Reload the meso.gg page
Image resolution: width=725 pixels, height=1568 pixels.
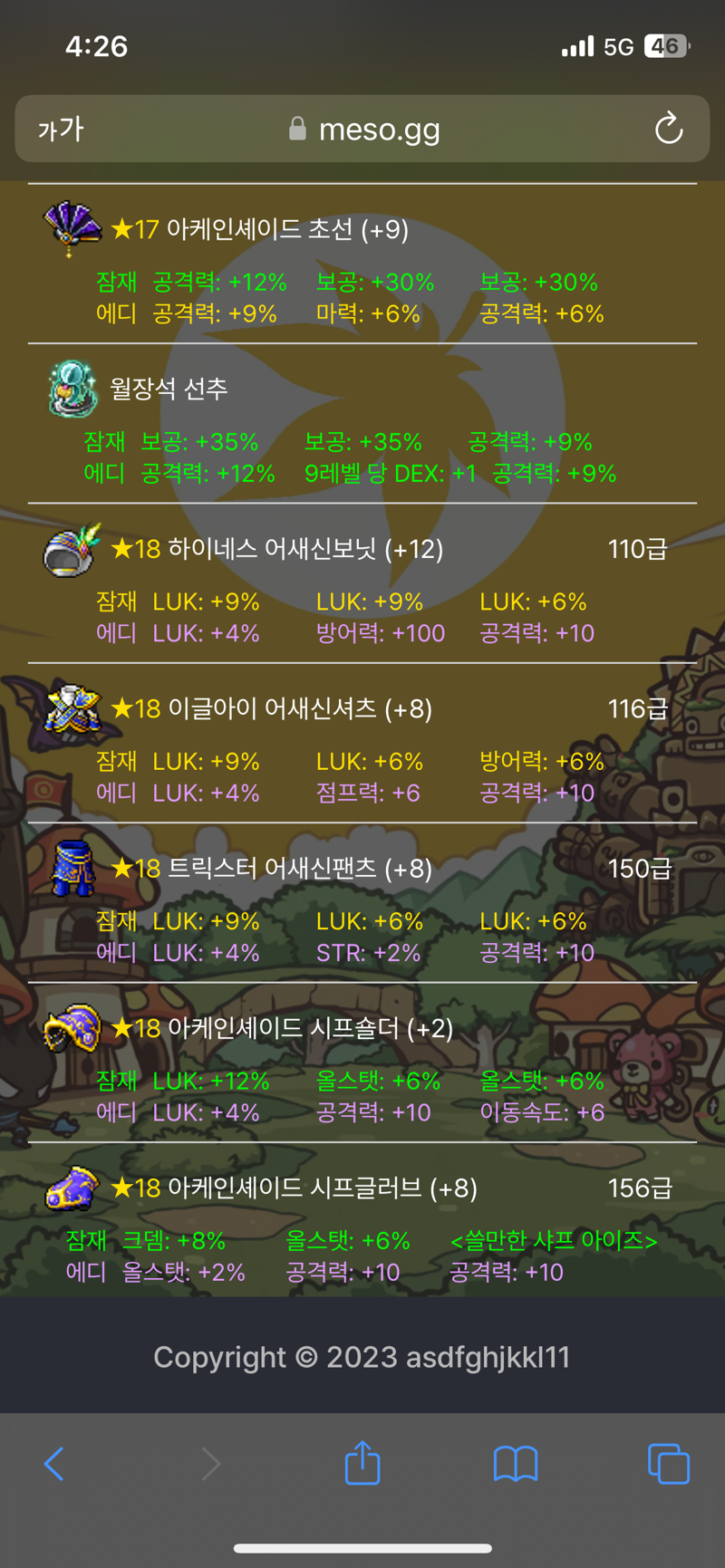(668, 129)
